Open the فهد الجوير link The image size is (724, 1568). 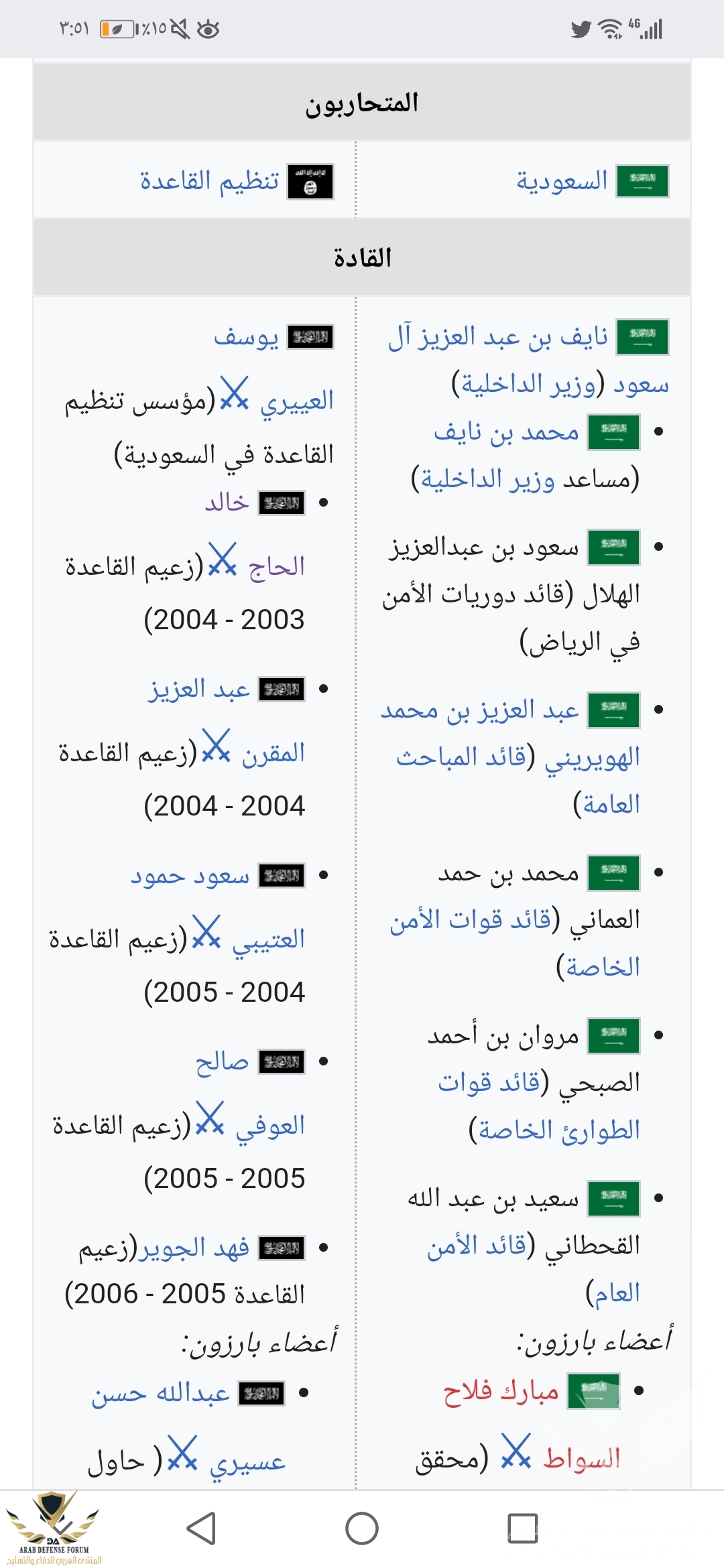click(x=193, y=1248)
